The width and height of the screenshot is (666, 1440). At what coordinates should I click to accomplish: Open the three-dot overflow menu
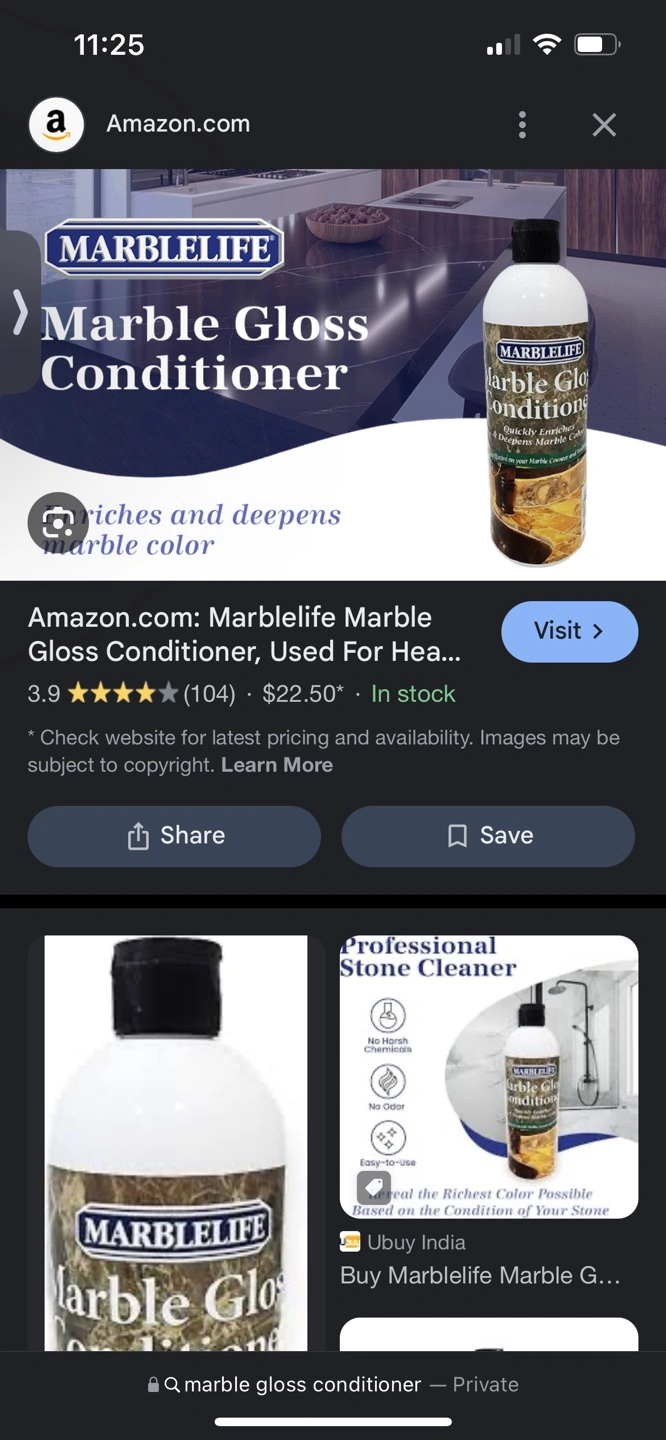(x=522, y=125)
